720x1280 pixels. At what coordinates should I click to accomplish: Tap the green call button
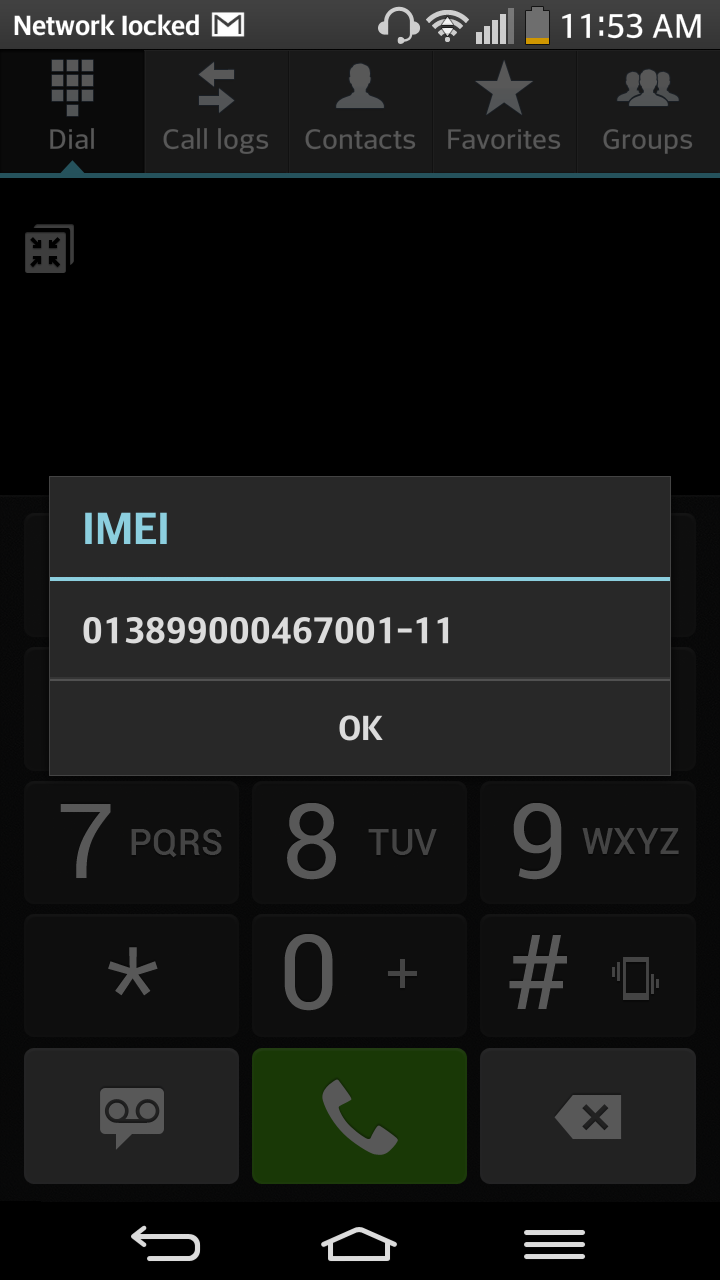pos(360,1115)
